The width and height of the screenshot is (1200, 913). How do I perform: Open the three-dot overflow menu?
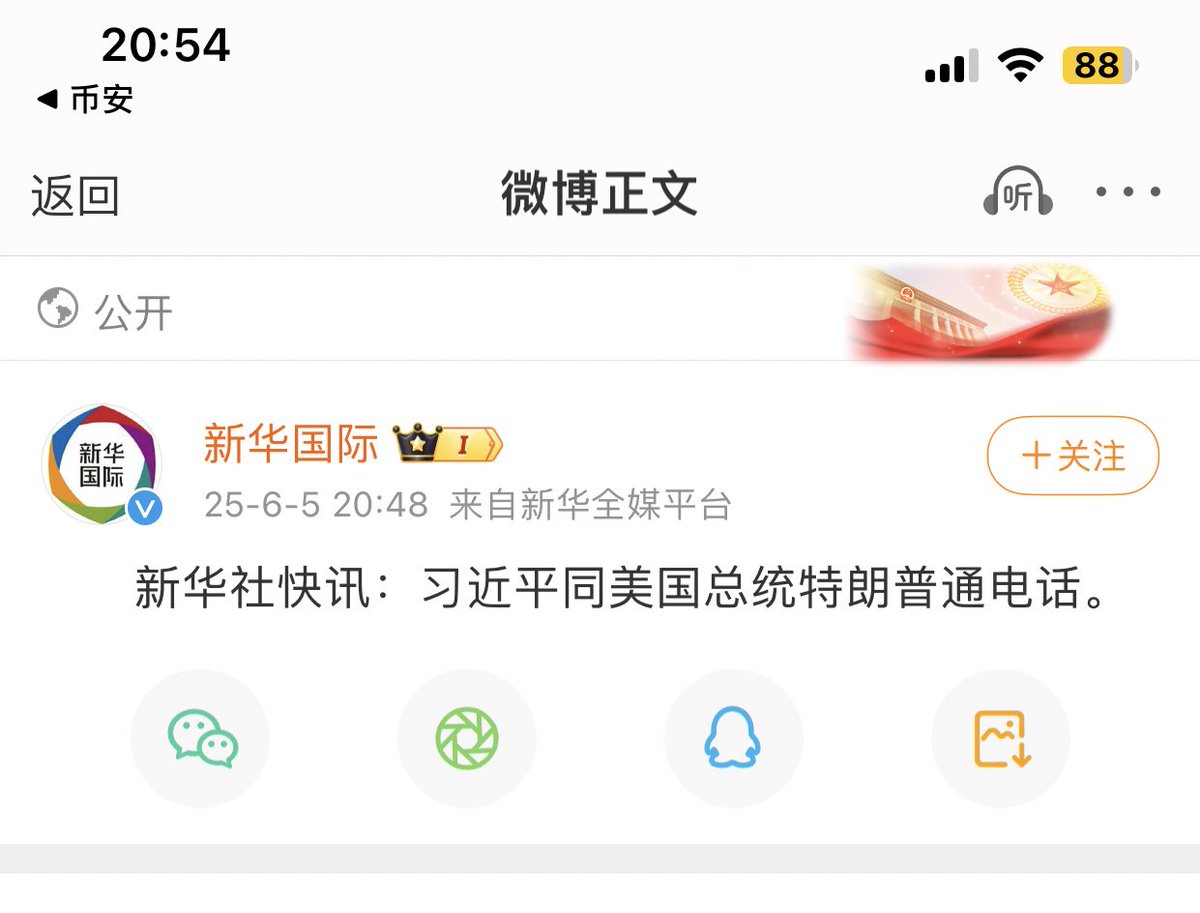(x=1128, y=192)
